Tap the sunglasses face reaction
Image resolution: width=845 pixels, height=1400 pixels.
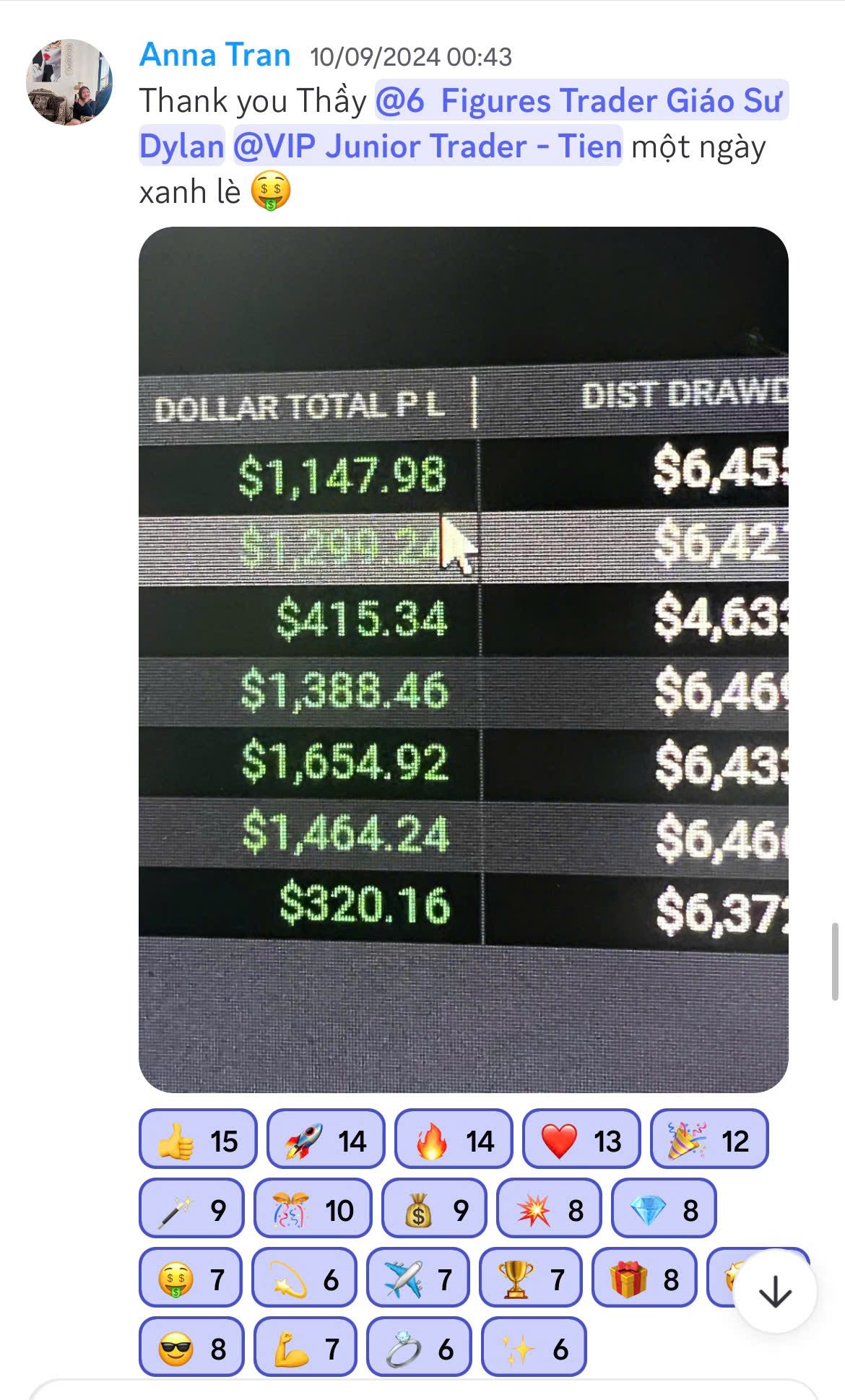click(x=191, y=1349)
